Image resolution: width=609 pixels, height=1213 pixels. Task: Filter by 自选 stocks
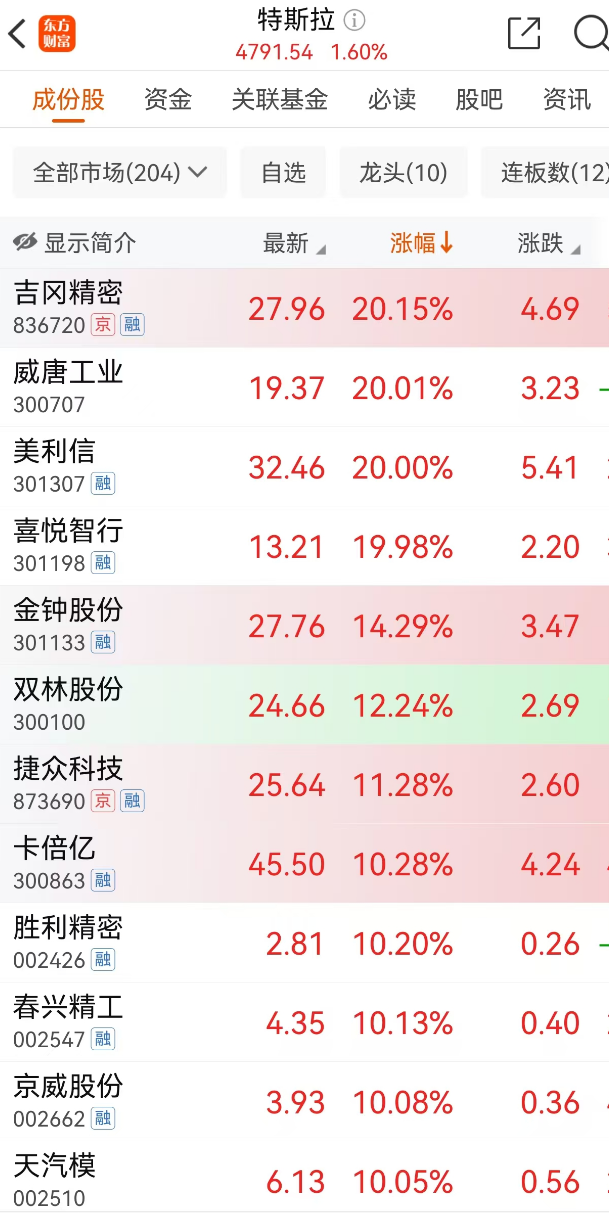point(284,173)
